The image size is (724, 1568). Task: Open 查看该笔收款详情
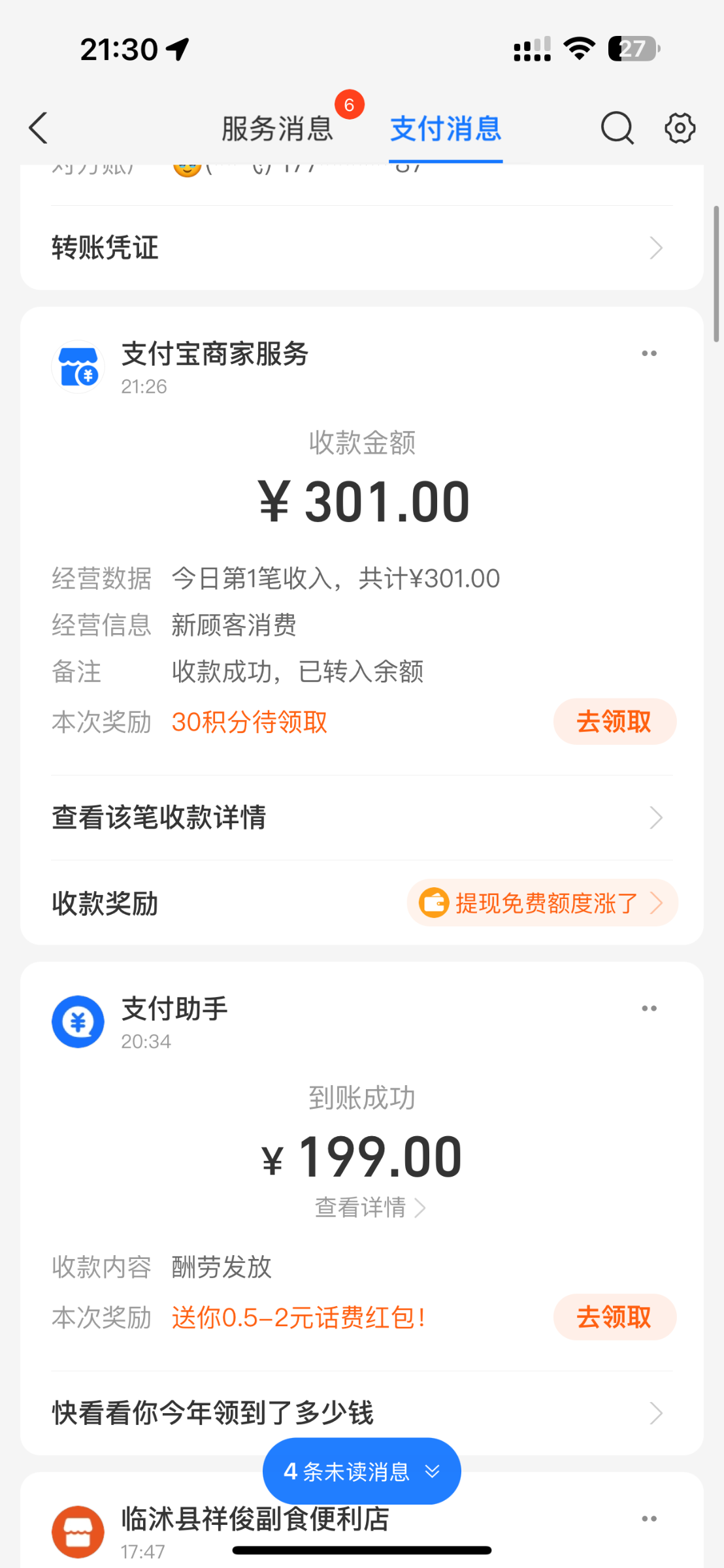click(x=362, y=817)
